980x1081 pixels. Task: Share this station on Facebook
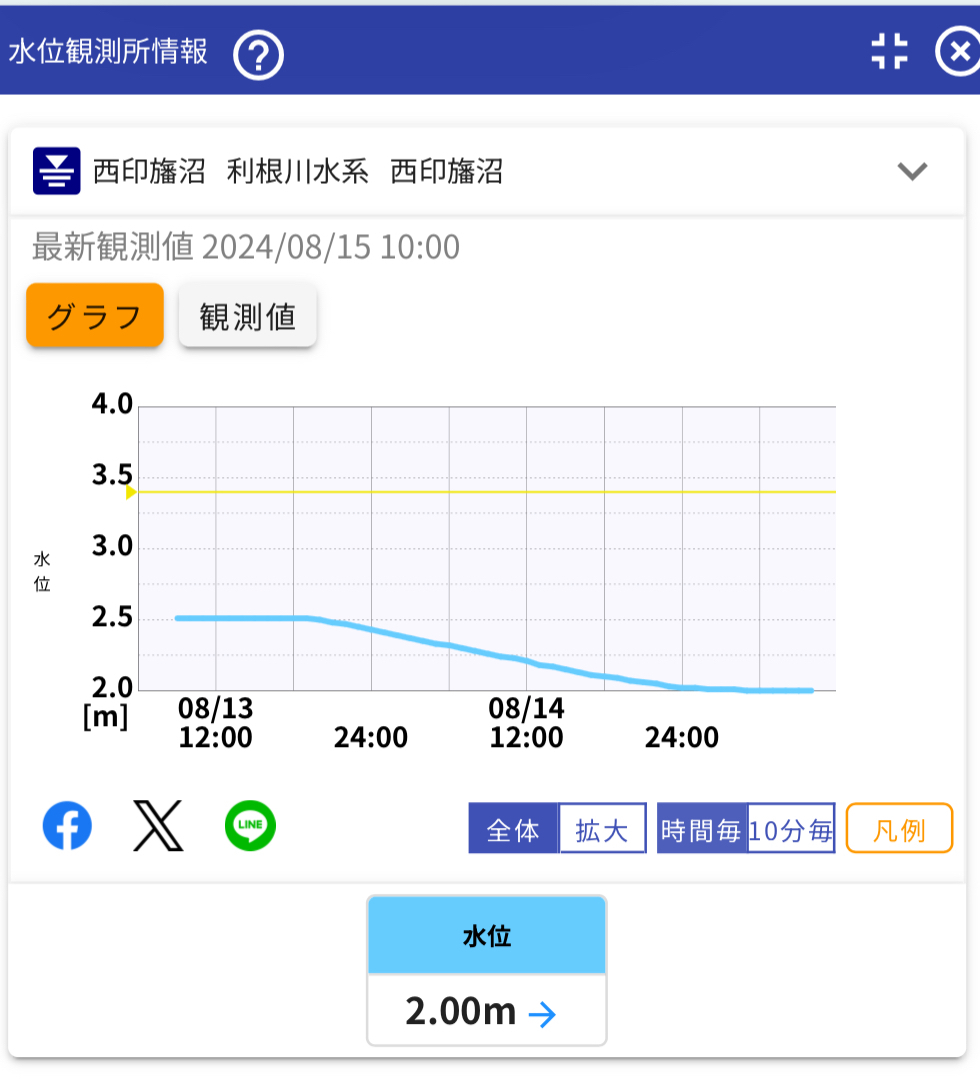67,828
